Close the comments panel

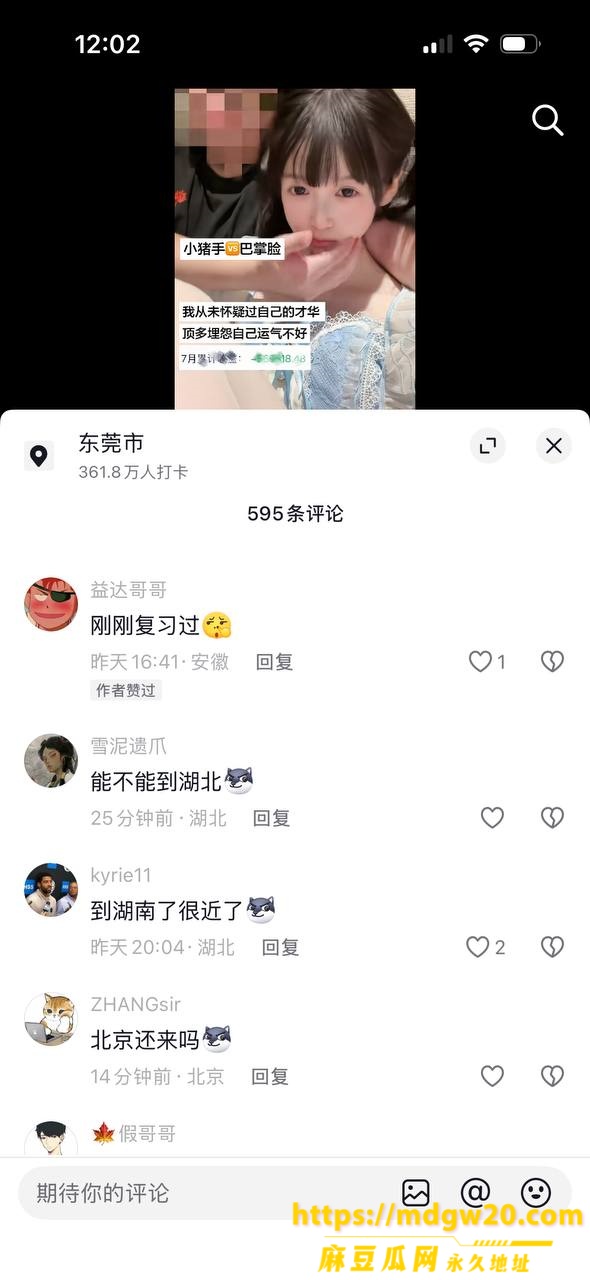[554, 446]
